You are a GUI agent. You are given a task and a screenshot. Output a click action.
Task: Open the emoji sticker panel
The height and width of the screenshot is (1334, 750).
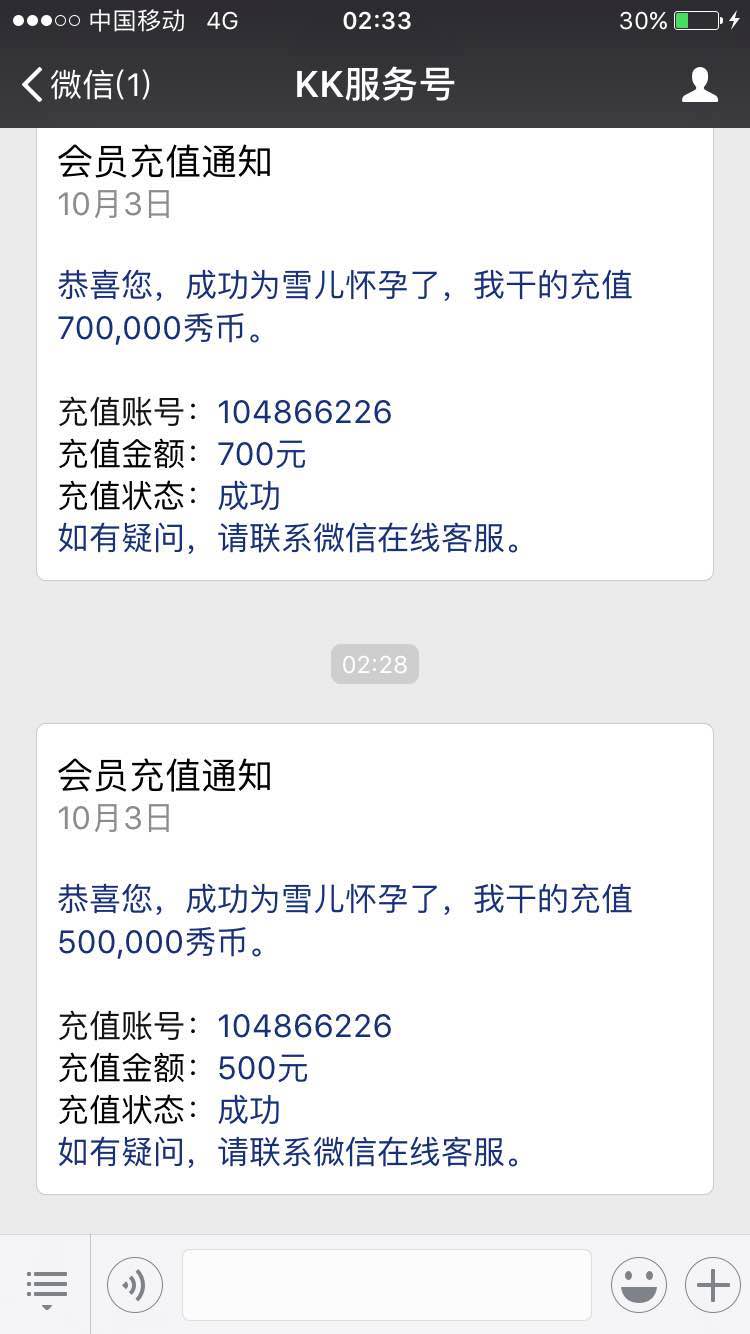(x=638, y=1285)
